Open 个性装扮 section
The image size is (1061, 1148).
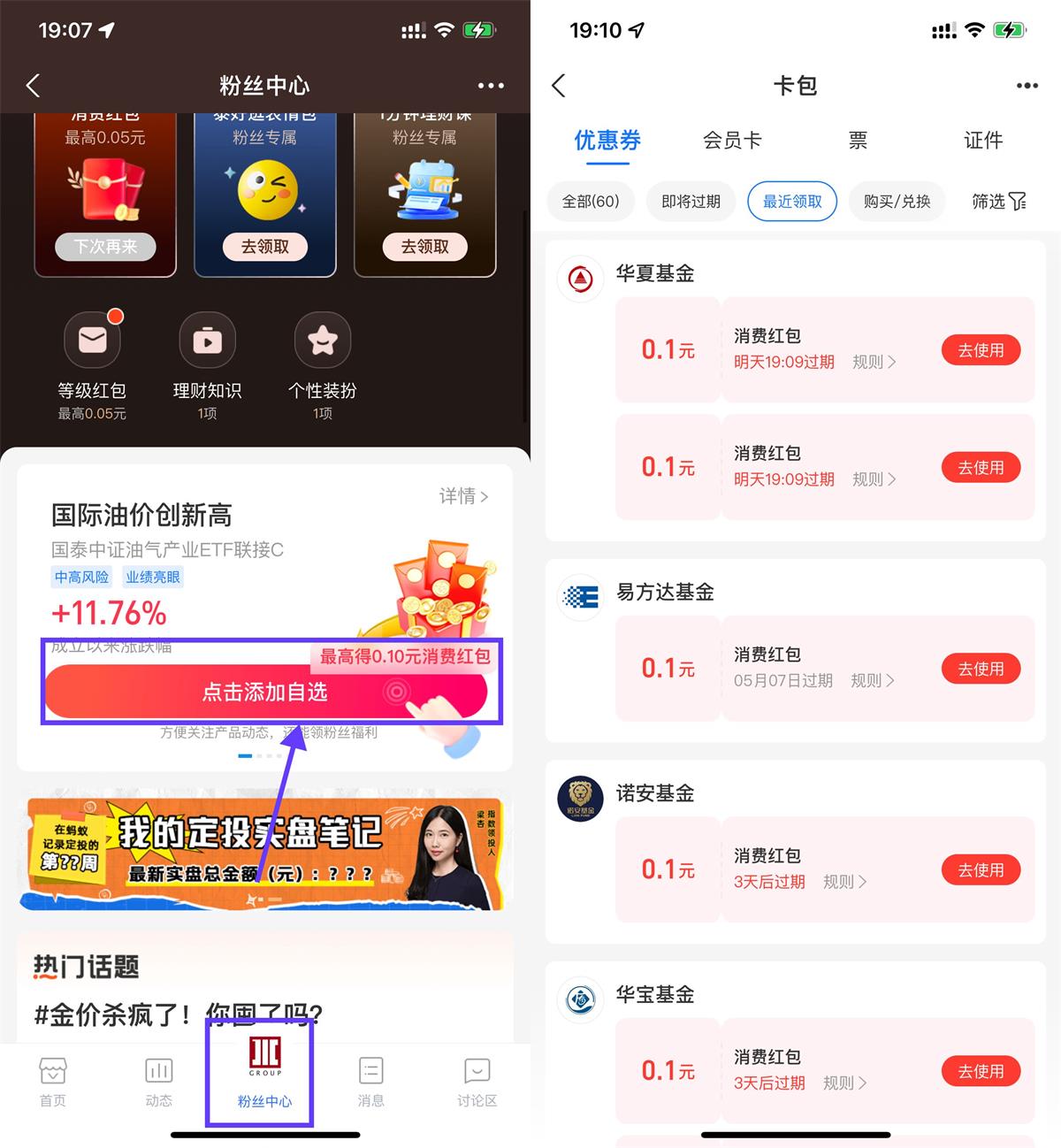click(x=322, y=341)
